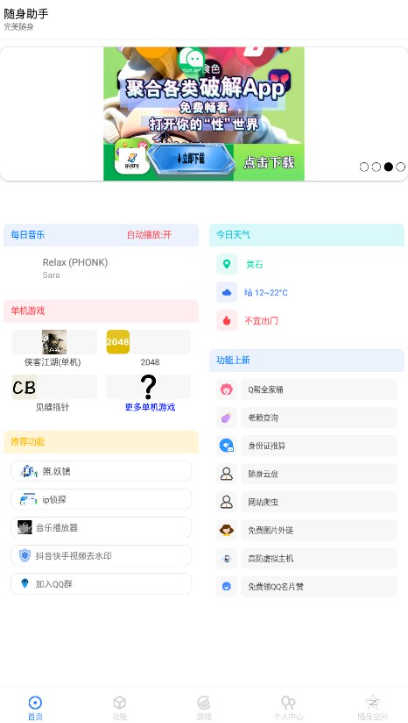Open 免费图片外链
This screenshot has height=723, width=408.
tap(307, 530)
